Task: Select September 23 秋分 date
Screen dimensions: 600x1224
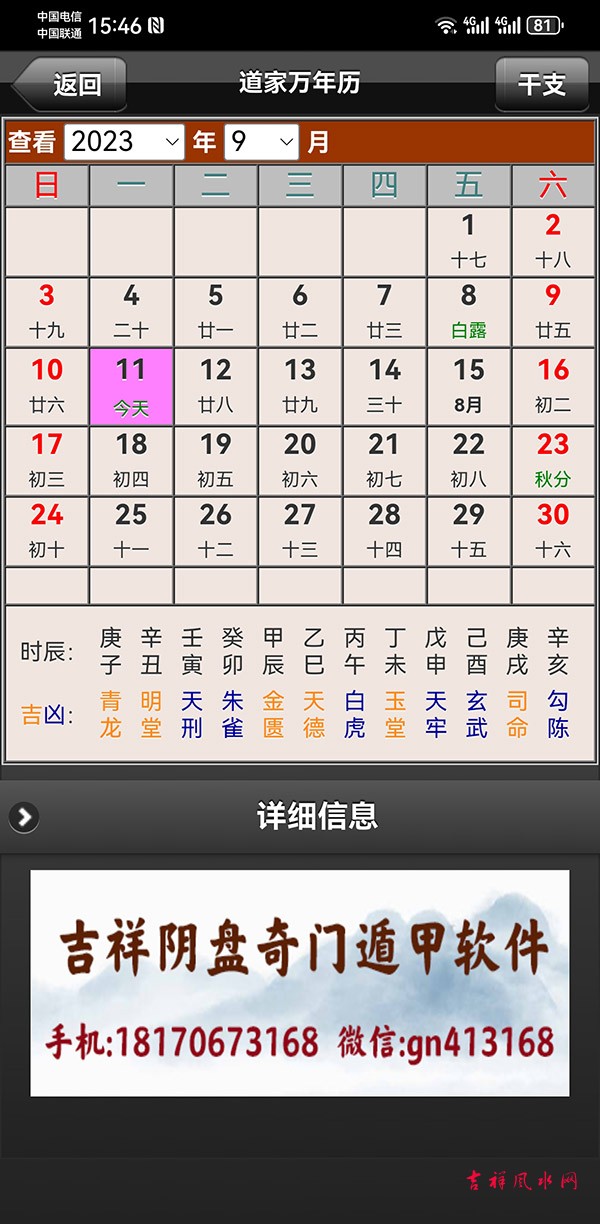Action: click(x=553, y=460)
